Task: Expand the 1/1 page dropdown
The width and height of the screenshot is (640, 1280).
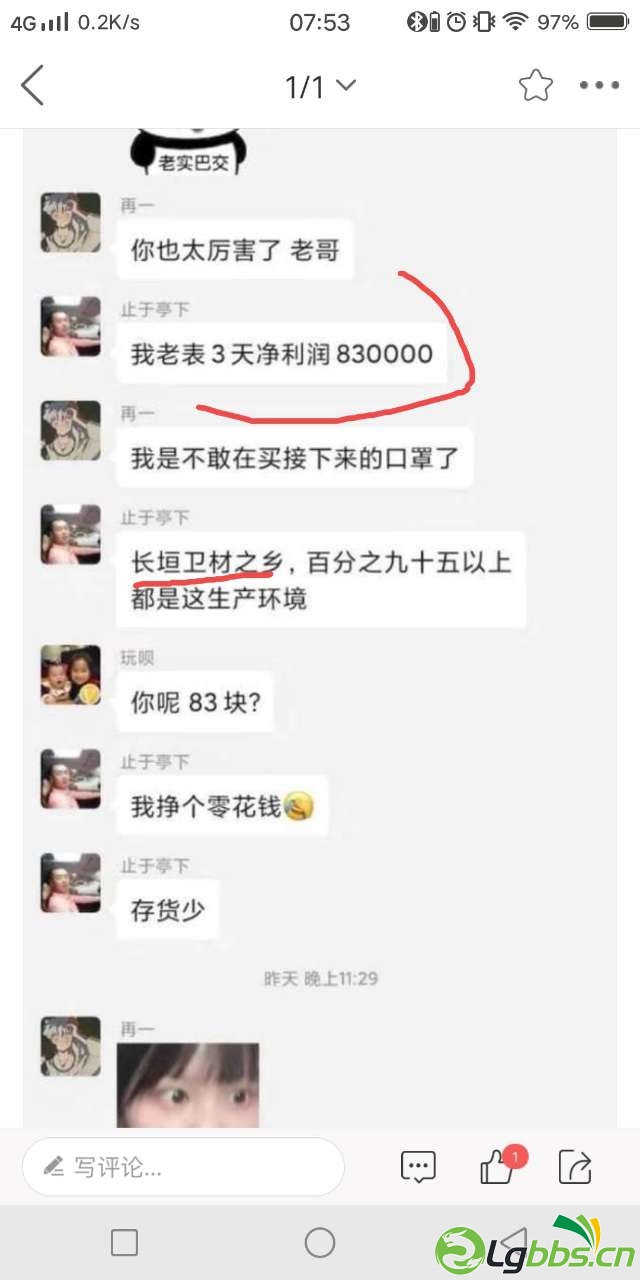Action: coord(320,87)
